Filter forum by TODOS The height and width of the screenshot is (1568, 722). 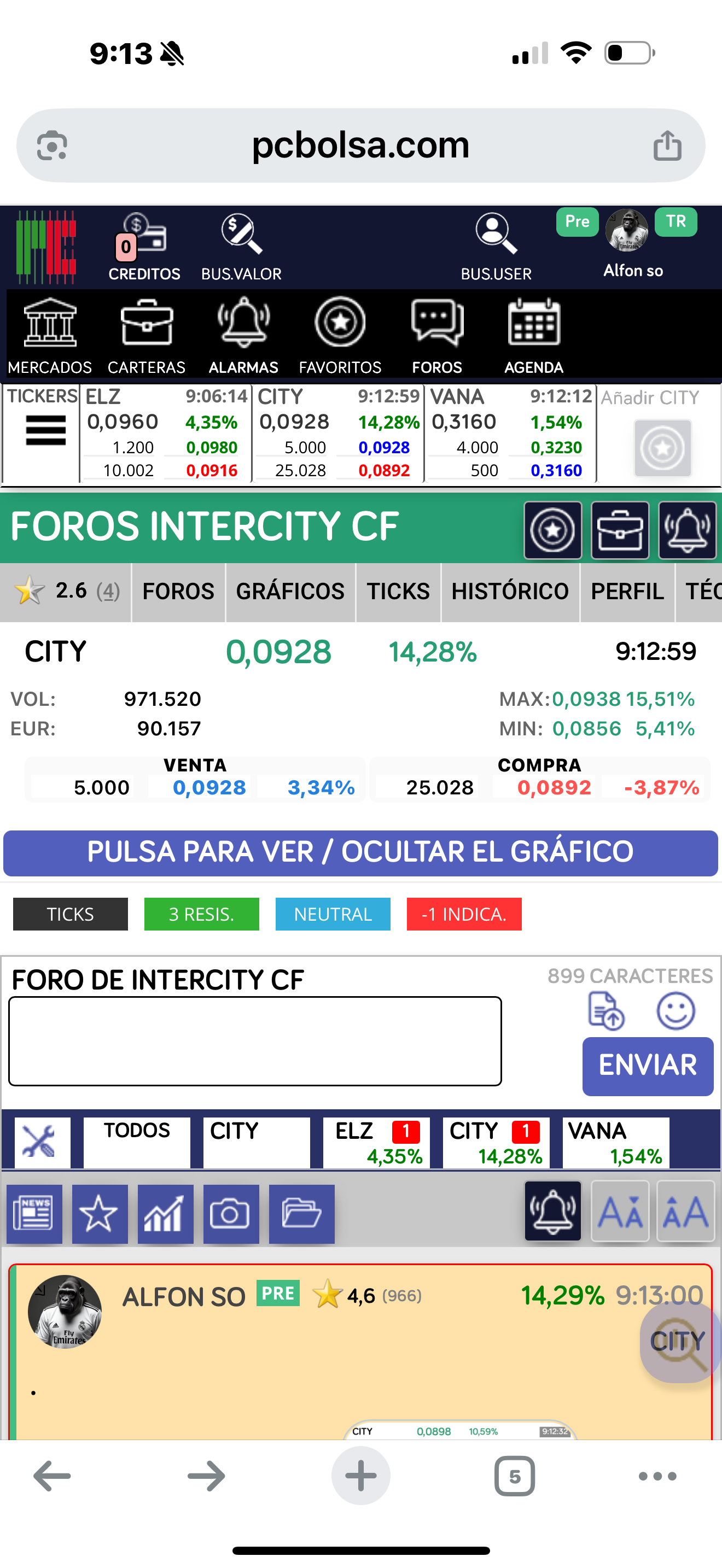coord(137,1142)
